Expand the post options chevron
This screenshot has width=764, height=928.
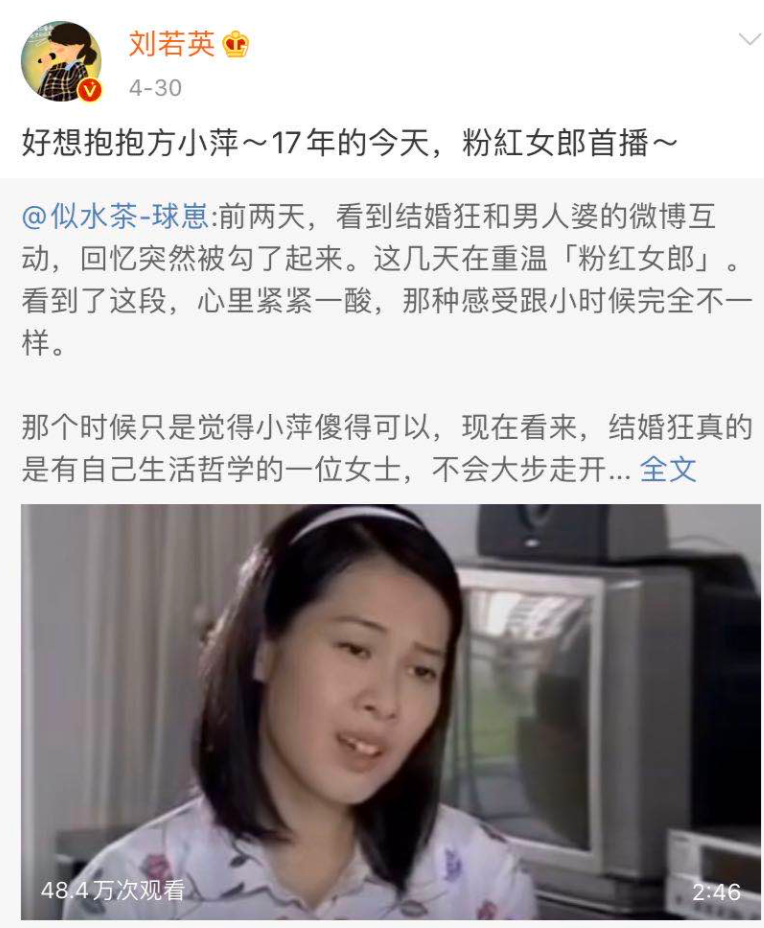point(749,40)
